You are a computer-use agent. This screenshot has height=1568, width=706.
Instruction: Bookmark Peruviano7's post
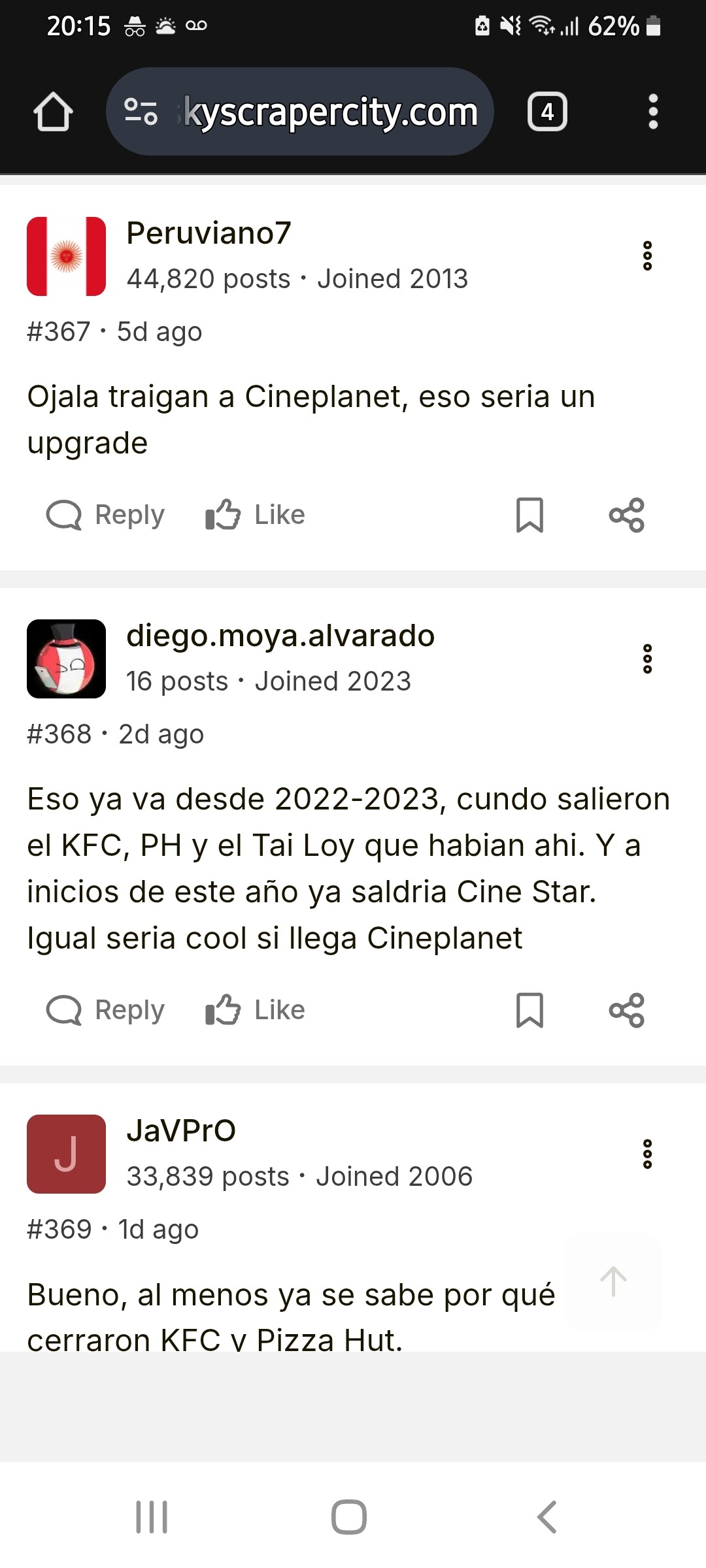pyautogui.click(x=529, y=515)
